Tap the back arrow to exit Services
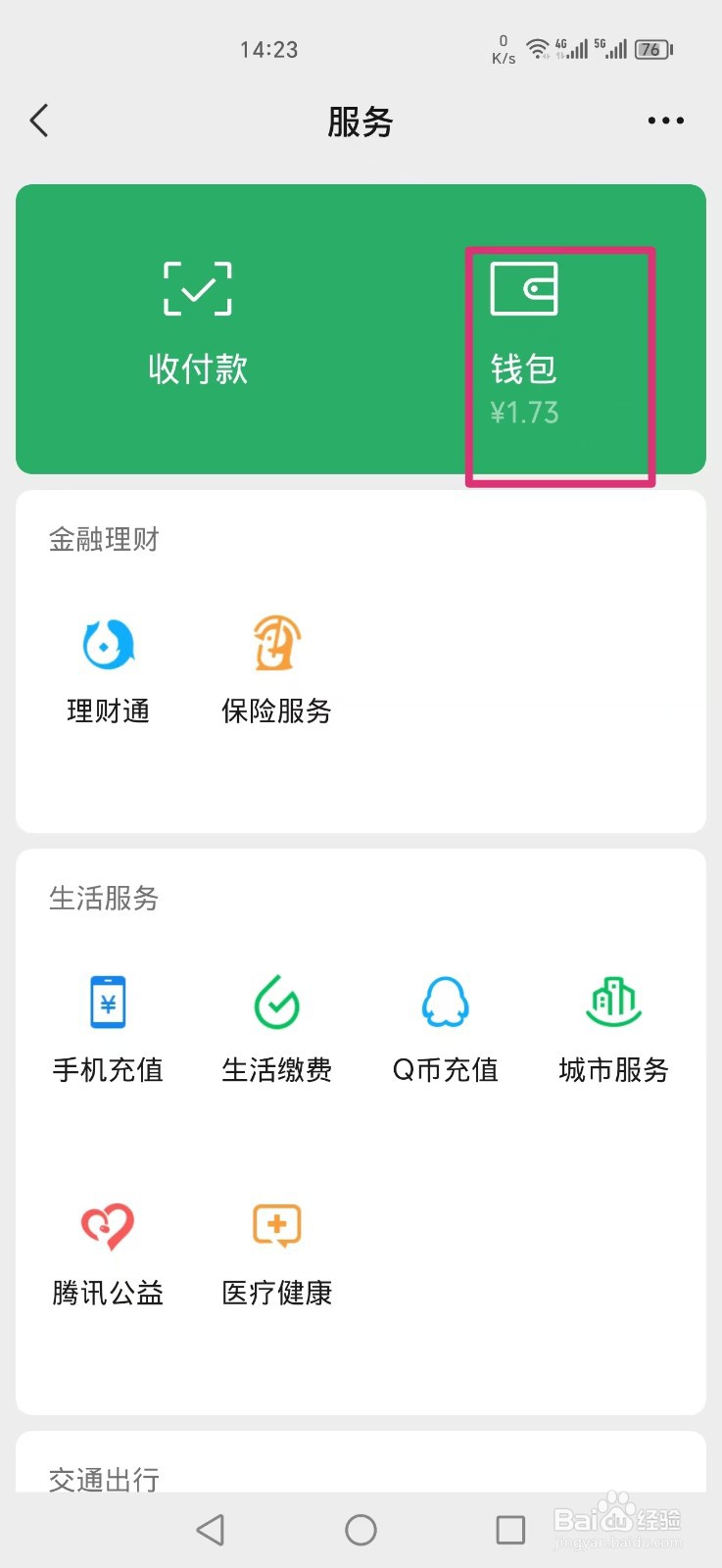Viewport: 722px width, 1568px height. point(38,120)
